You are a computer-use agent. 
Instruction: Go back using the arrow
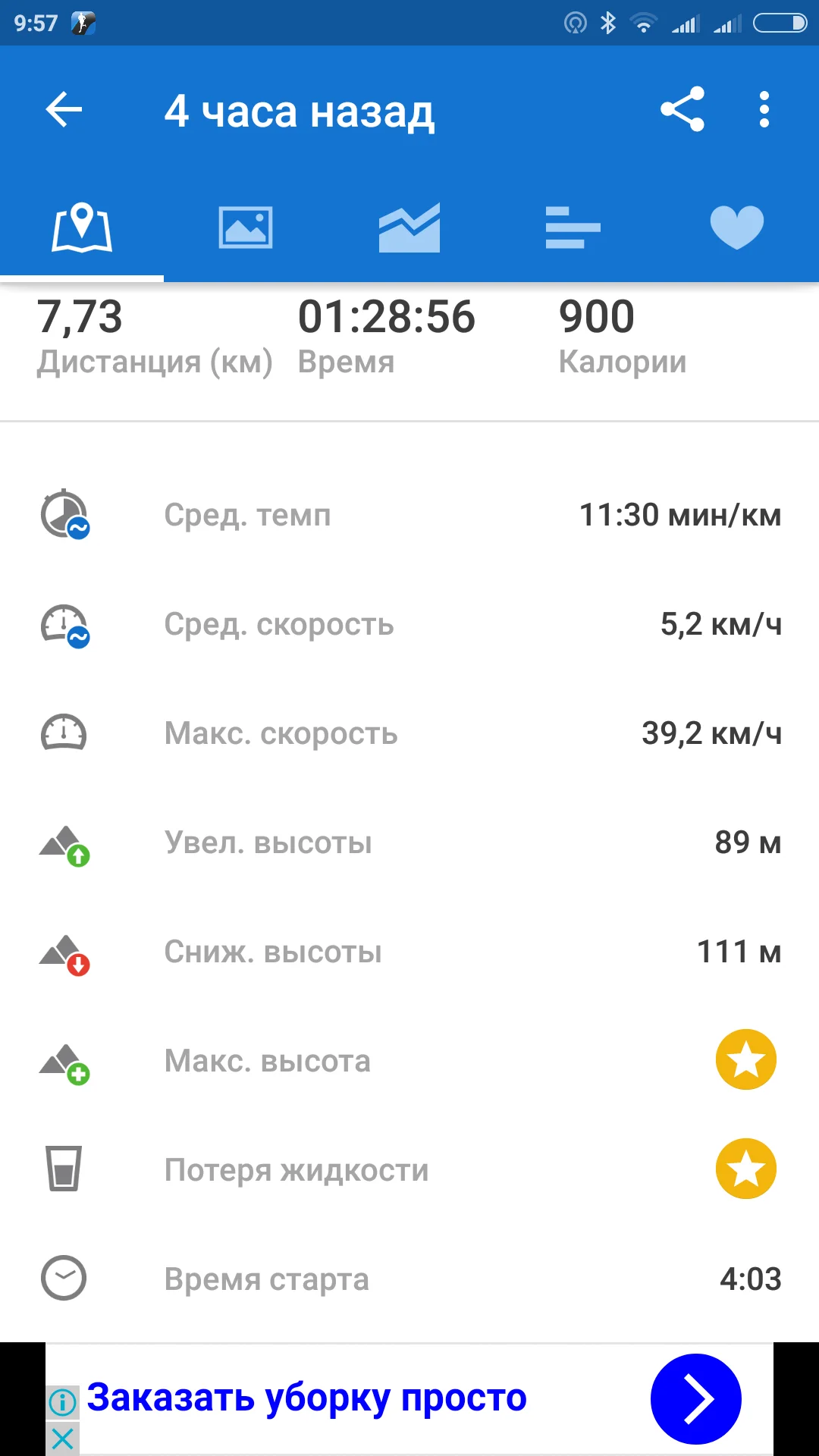click(x=64, y=111)
